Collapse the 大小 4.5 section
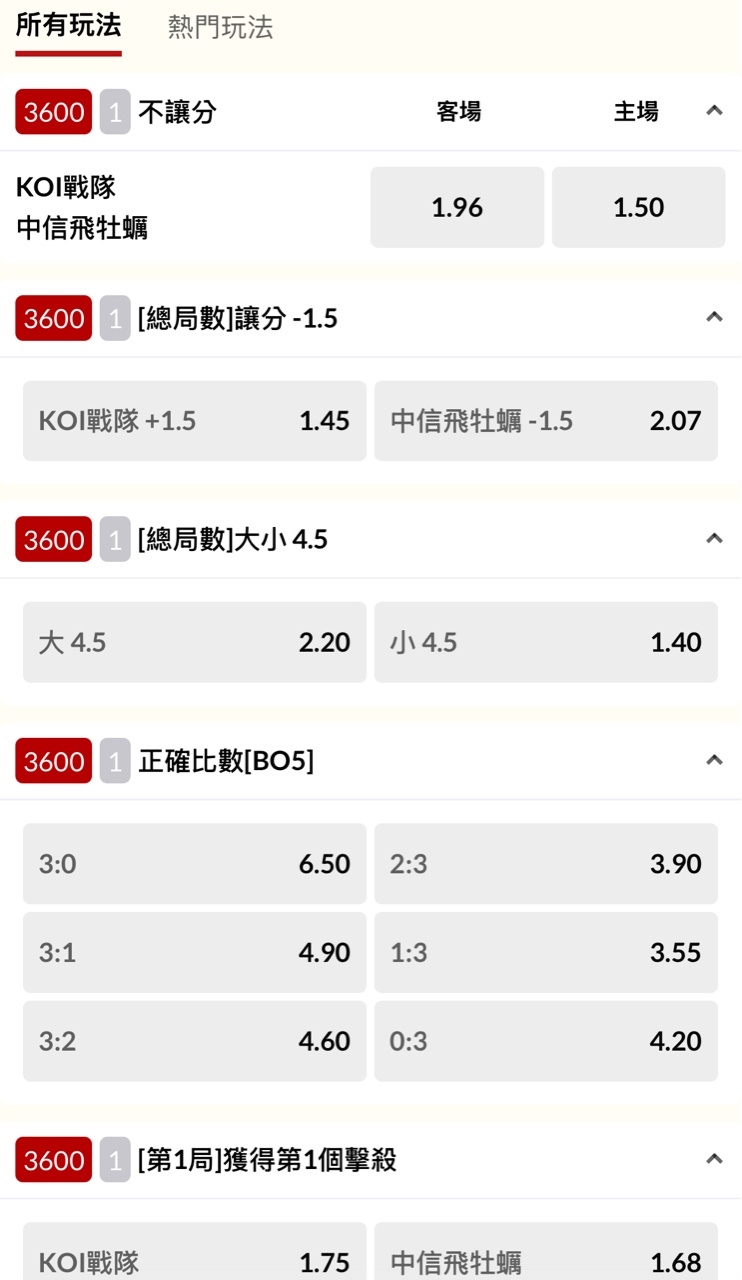This screenshot has width=742, height=1280. point(714,539)
